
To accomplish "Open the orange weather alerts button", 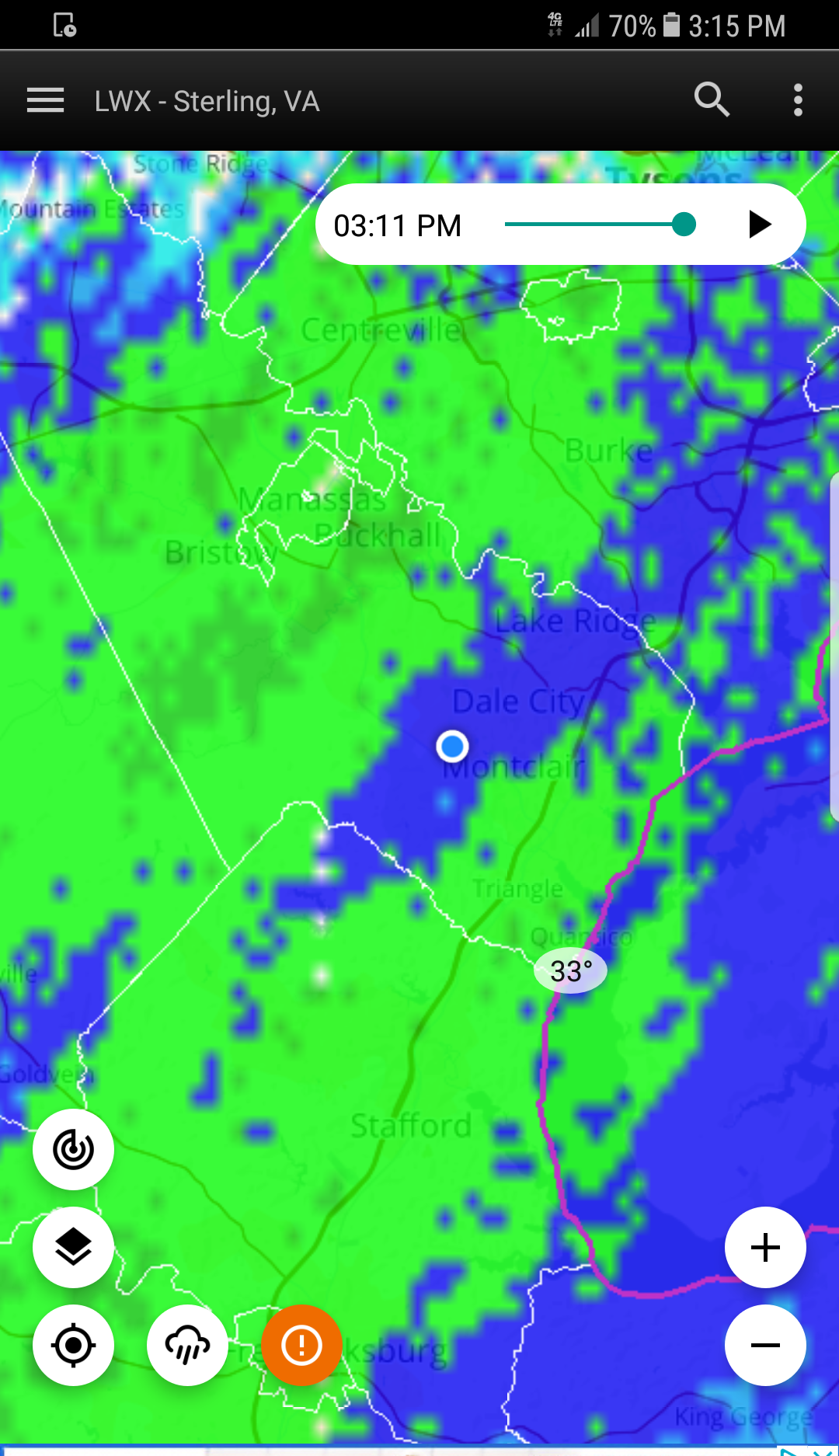I will 301,1345.
